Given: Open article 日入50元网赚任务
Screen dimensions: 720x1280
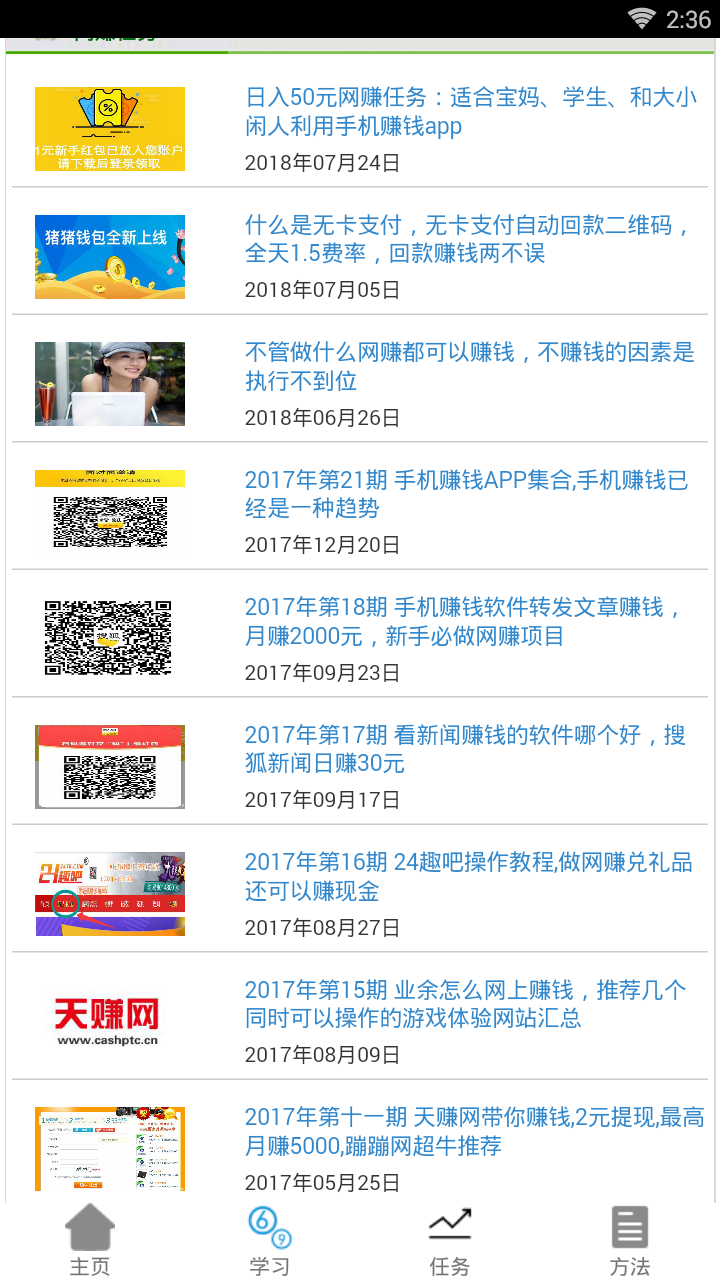Looking at the screenshot, I should click(471, 112).
